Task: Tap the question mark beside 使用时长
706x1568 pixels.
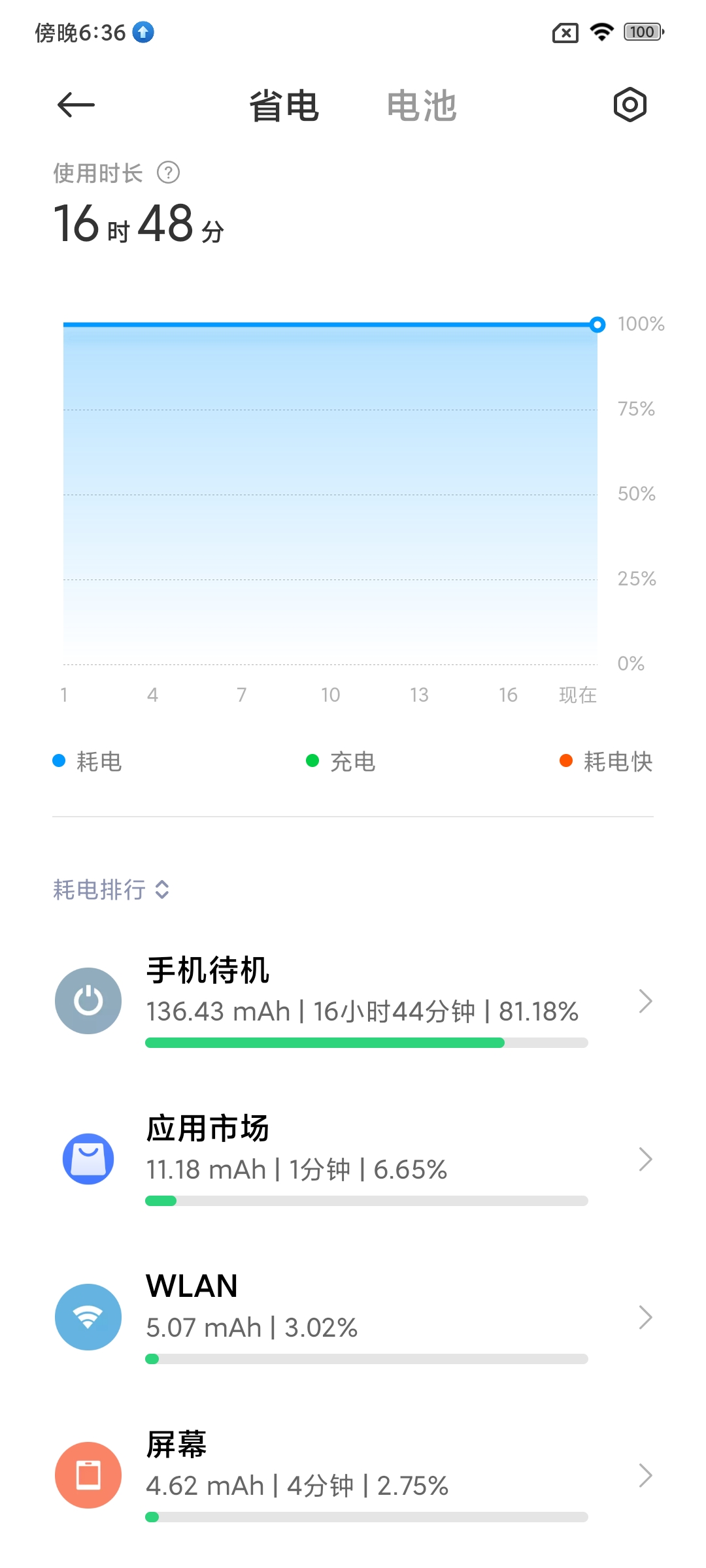Action: tap(169, 173)
